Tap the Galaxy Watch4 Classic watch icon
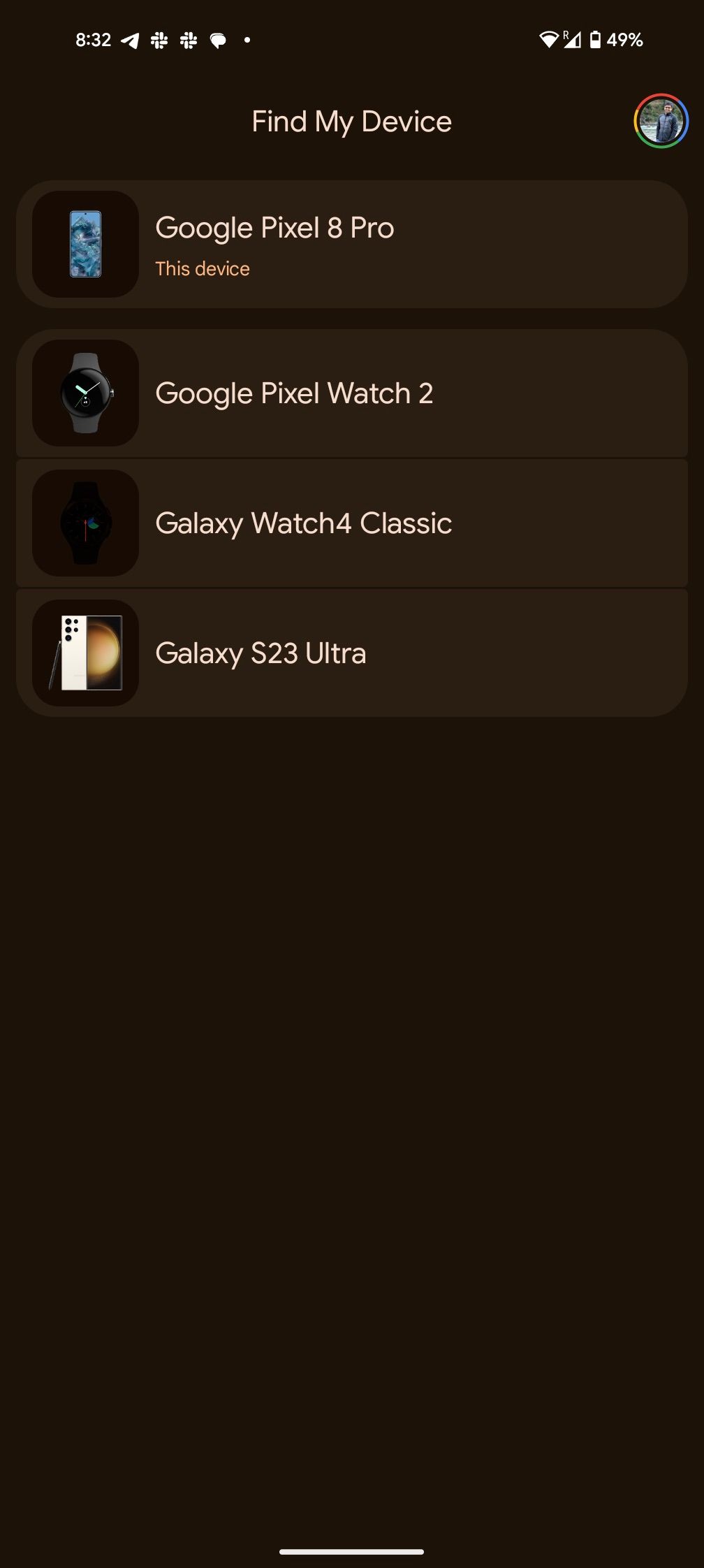This screenshot has width=704, height=1568. 85,523
